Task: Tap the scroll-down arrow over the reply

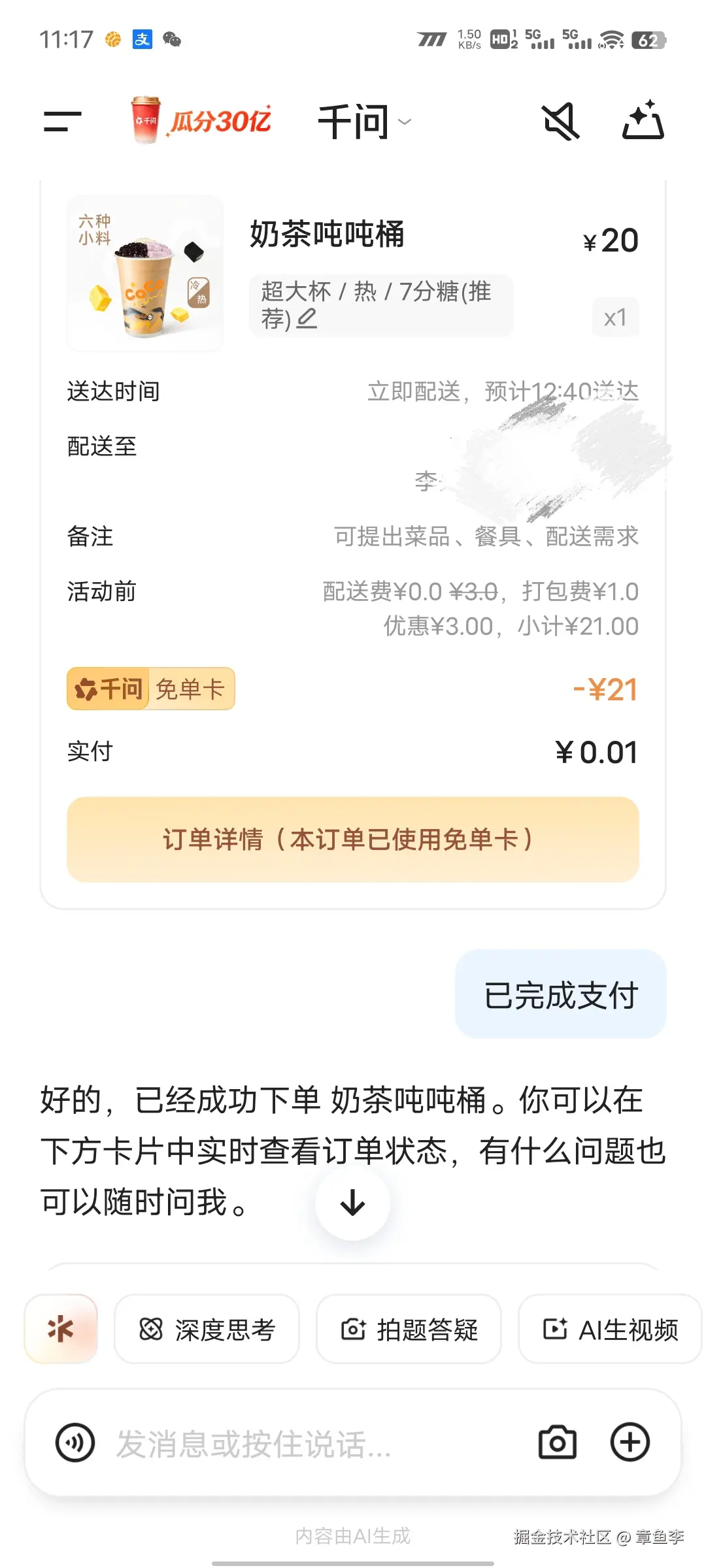Action: coord(352,1203)
